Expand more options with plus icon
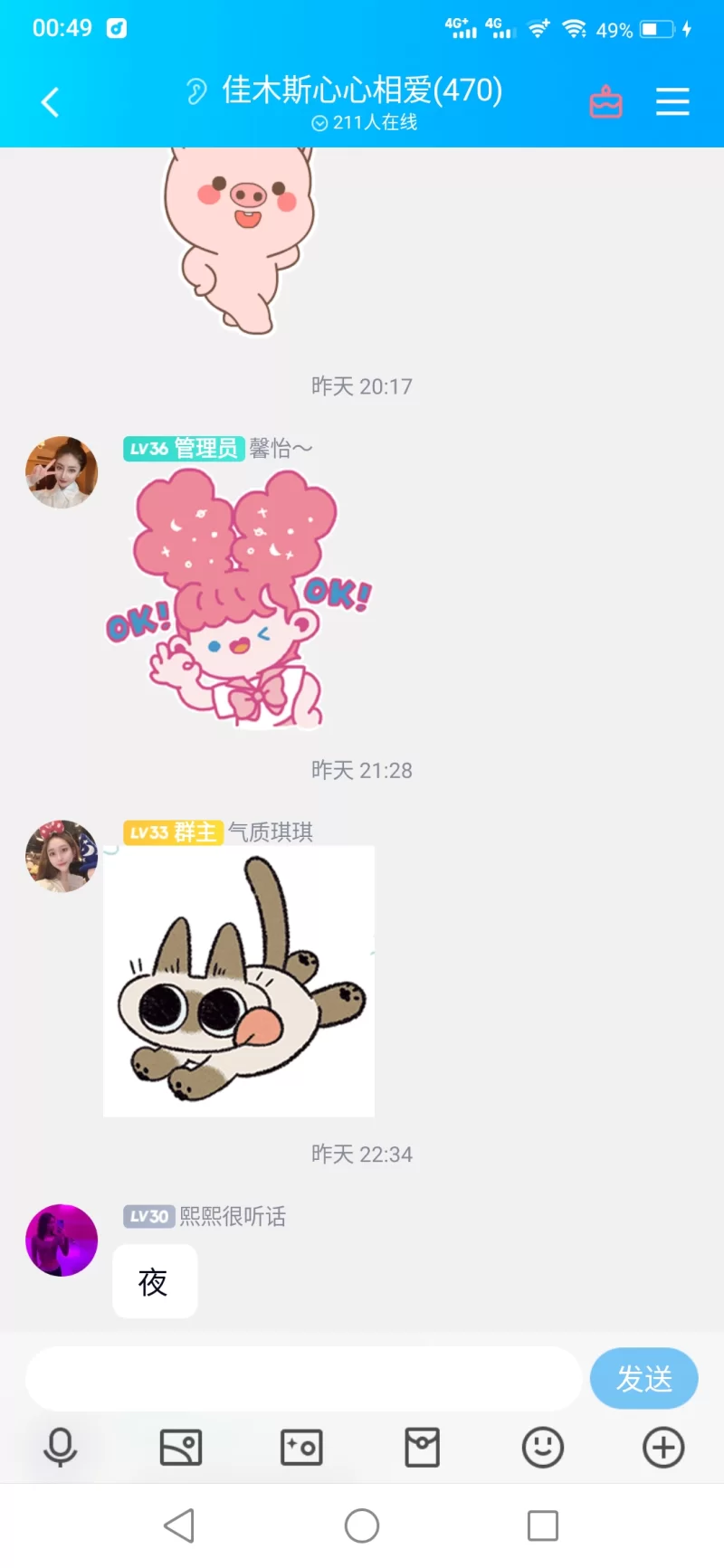Image resolution: width=724 pixels, height=1568 pixels. (x=663, y=1447)
